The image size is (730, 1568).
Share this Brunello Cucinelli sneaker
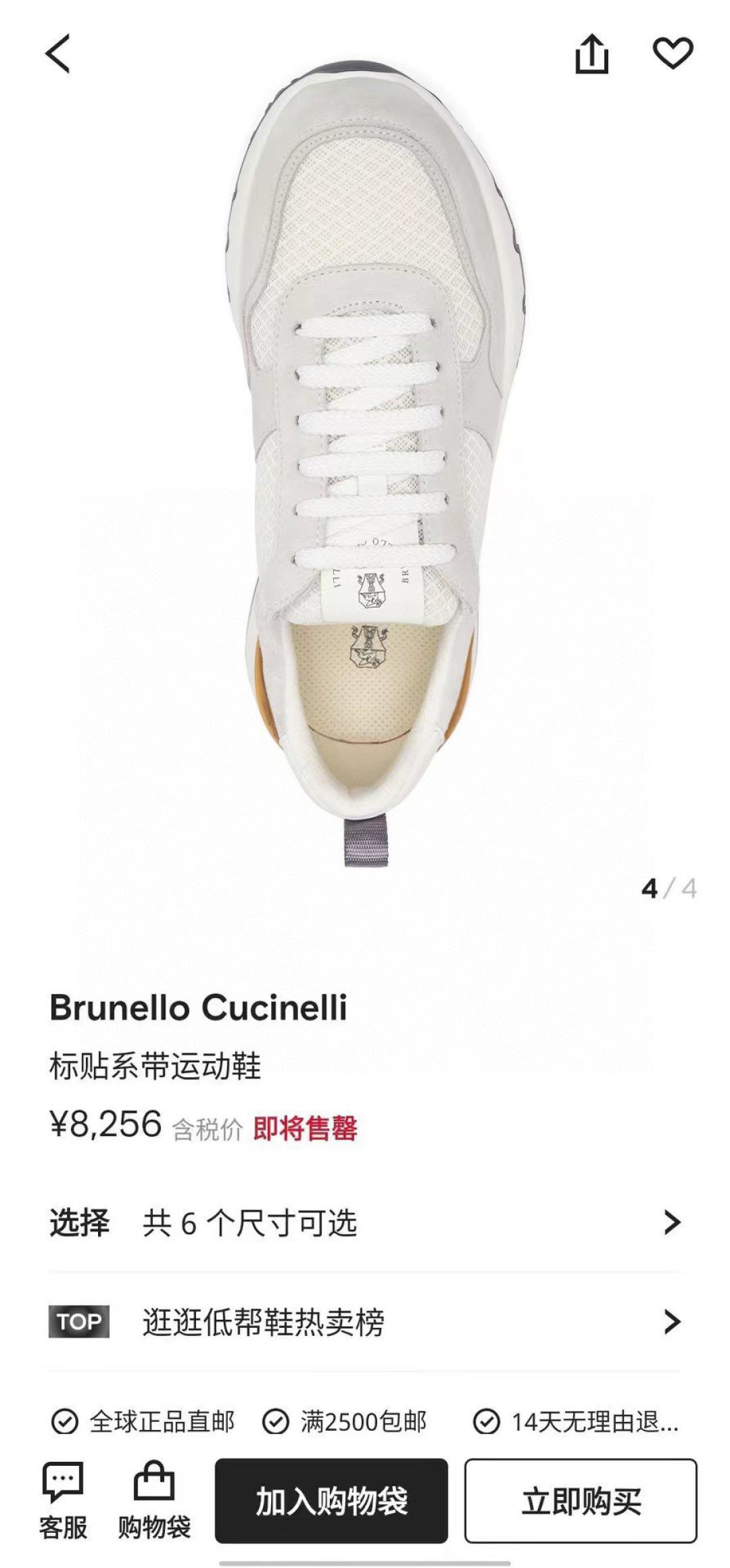click(591, 53)
